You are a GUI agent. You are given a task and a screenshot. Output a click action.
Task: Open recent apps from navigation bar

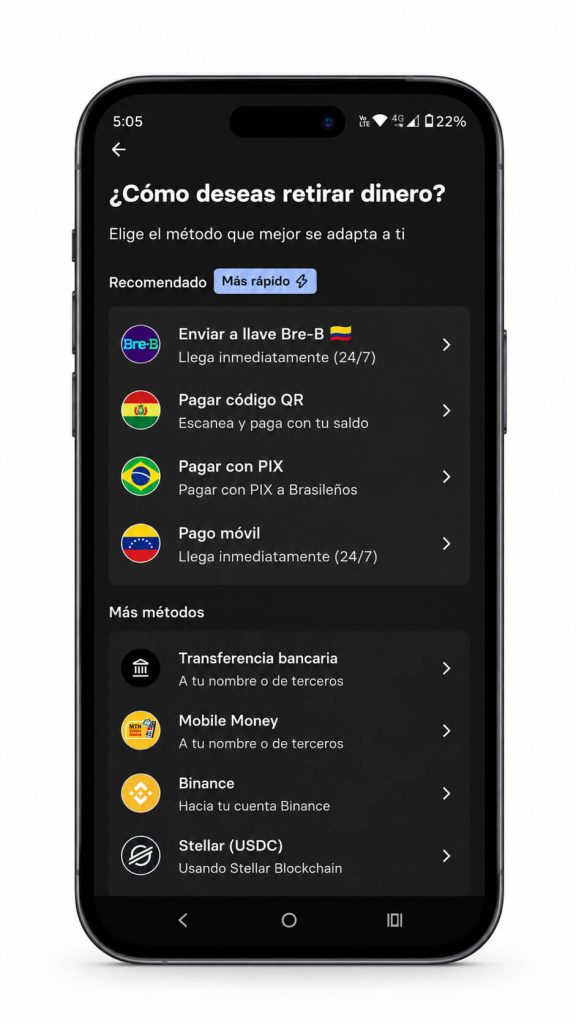[394, 920]
